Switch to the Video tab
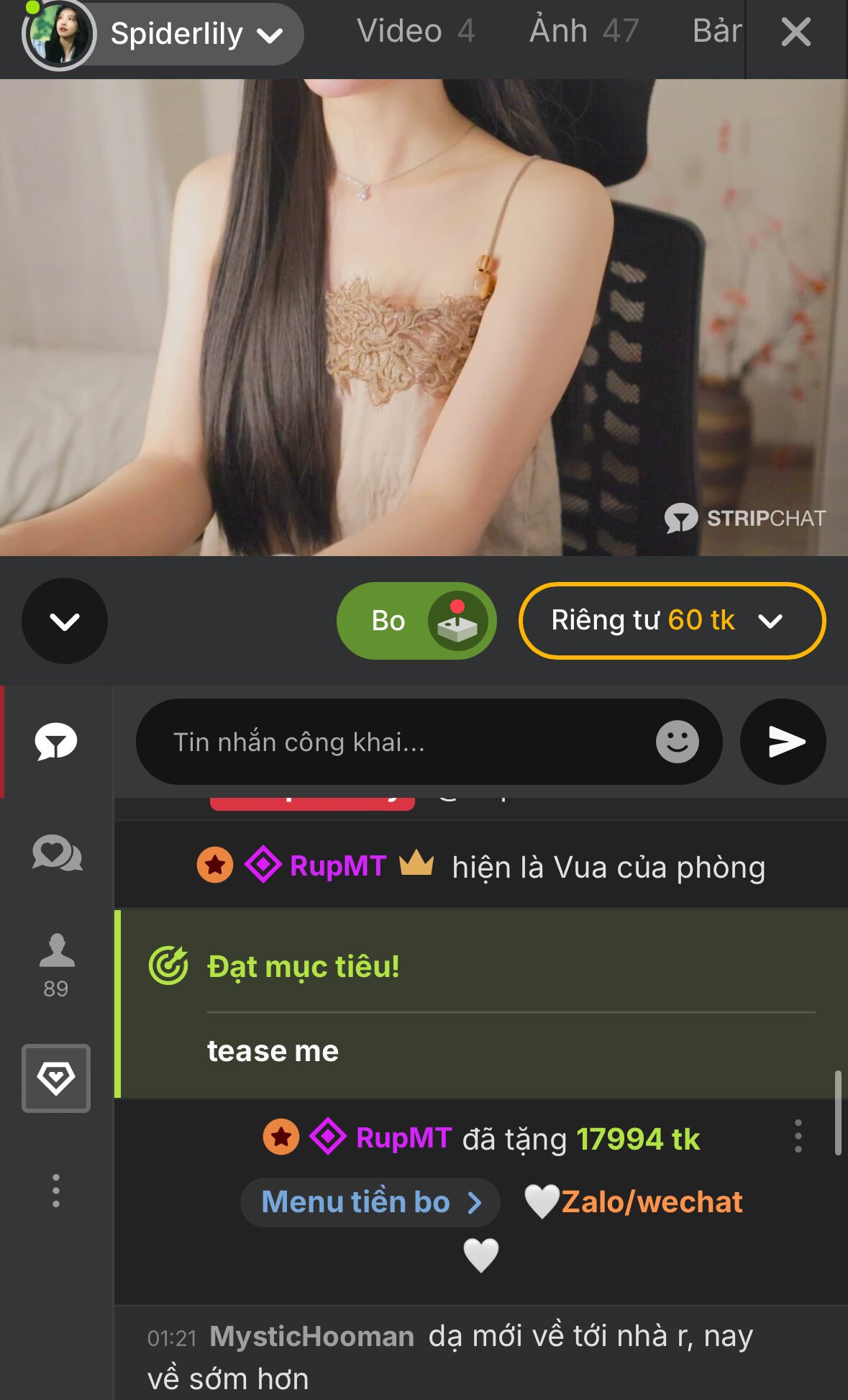Screen dimensions: 848x1400 coord(415,32)
